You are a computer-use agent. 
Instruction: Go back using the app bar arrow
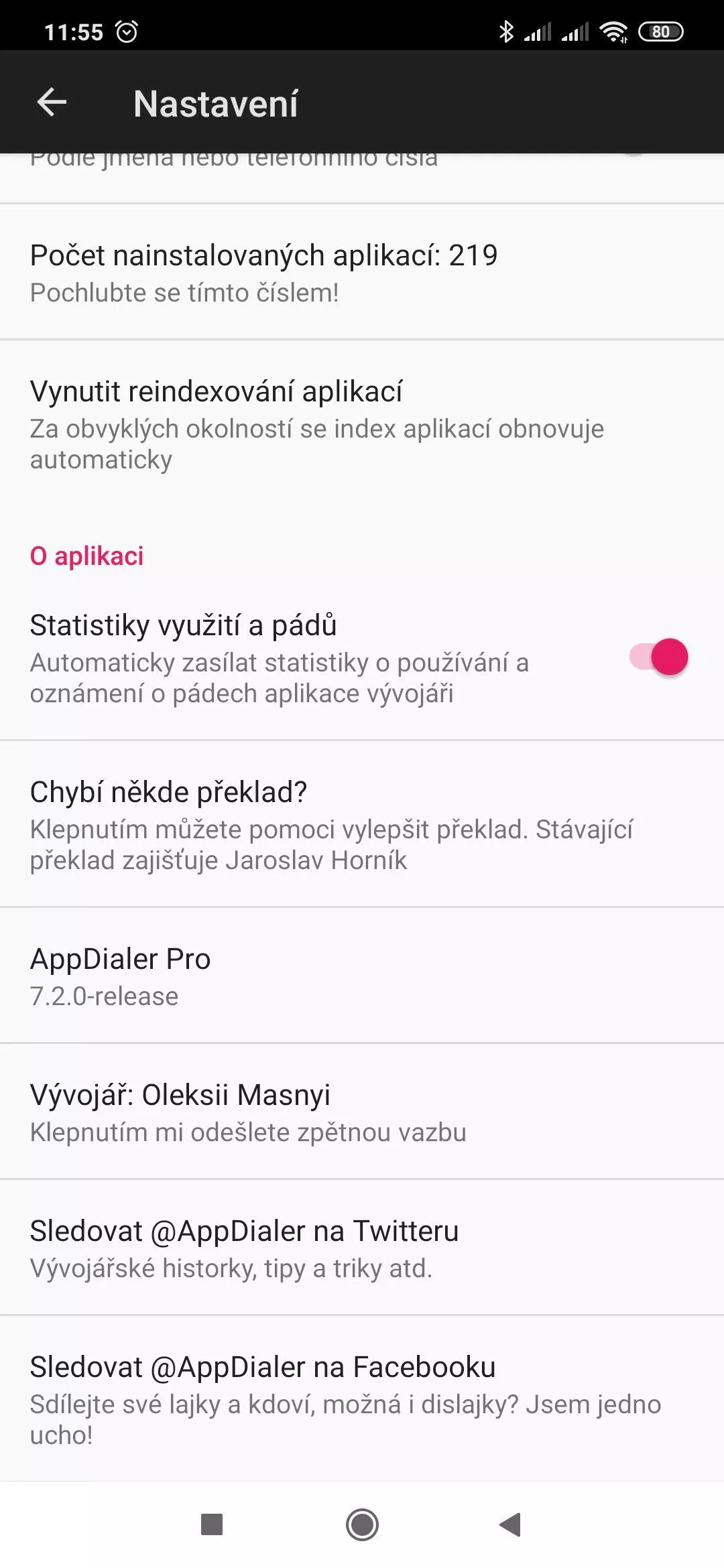pos(52,103)
